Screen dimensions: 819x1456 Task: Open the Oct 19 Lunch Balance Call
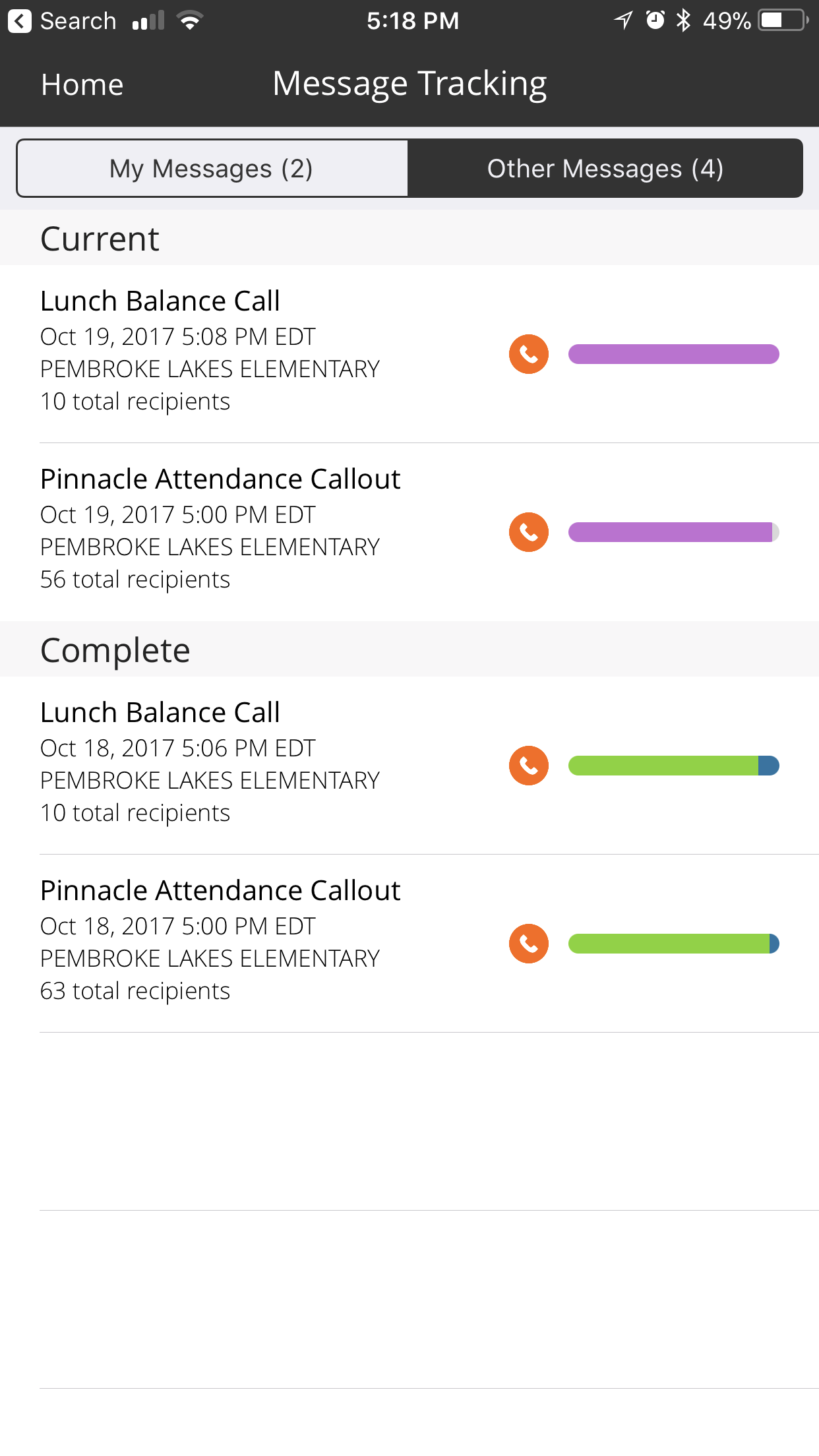[409, 354]
